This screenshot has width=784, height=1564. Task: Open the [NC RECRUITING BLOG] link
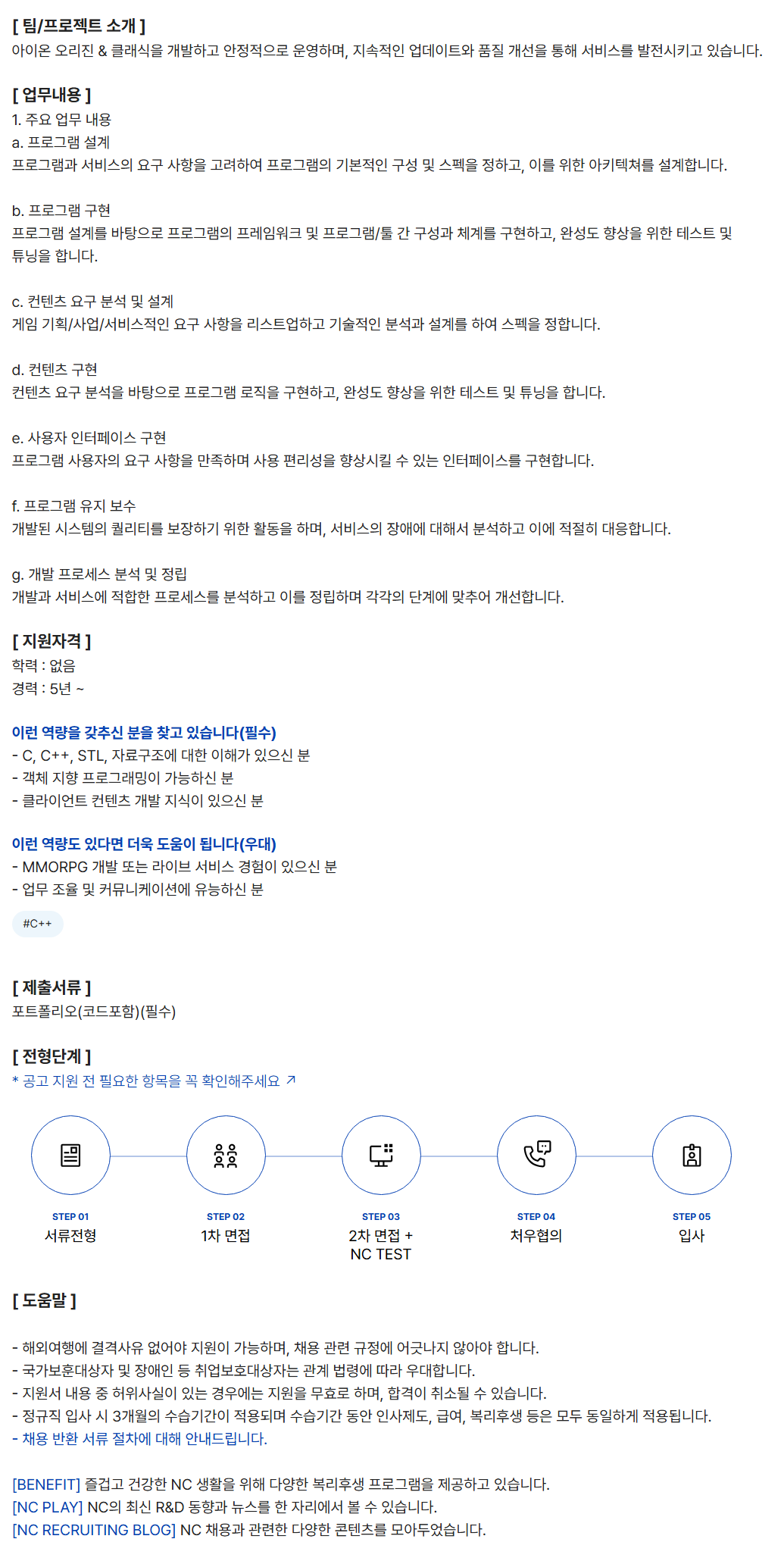point(94,1529)
